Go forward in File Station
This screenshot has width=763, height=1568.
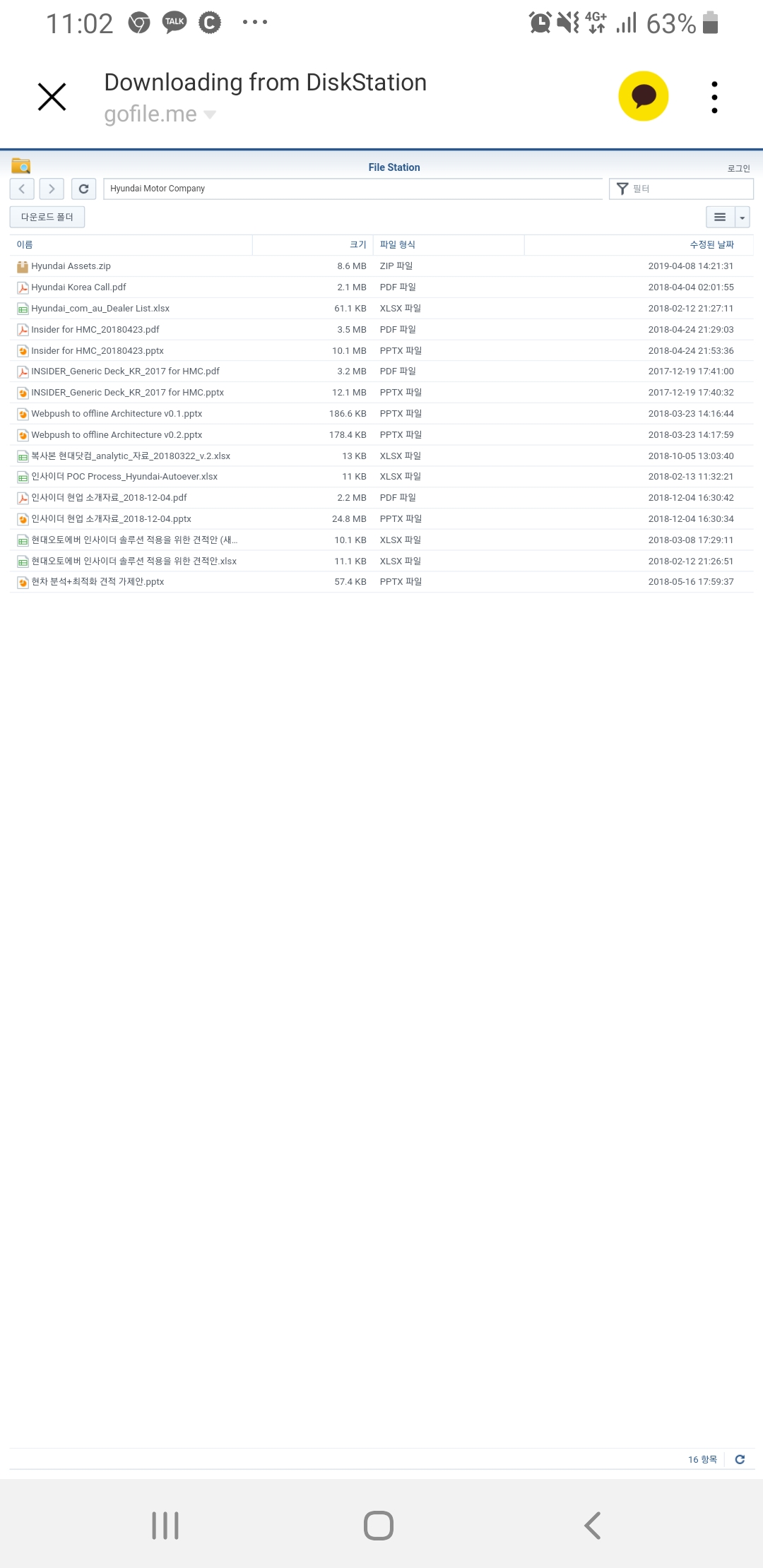point(52,189)
